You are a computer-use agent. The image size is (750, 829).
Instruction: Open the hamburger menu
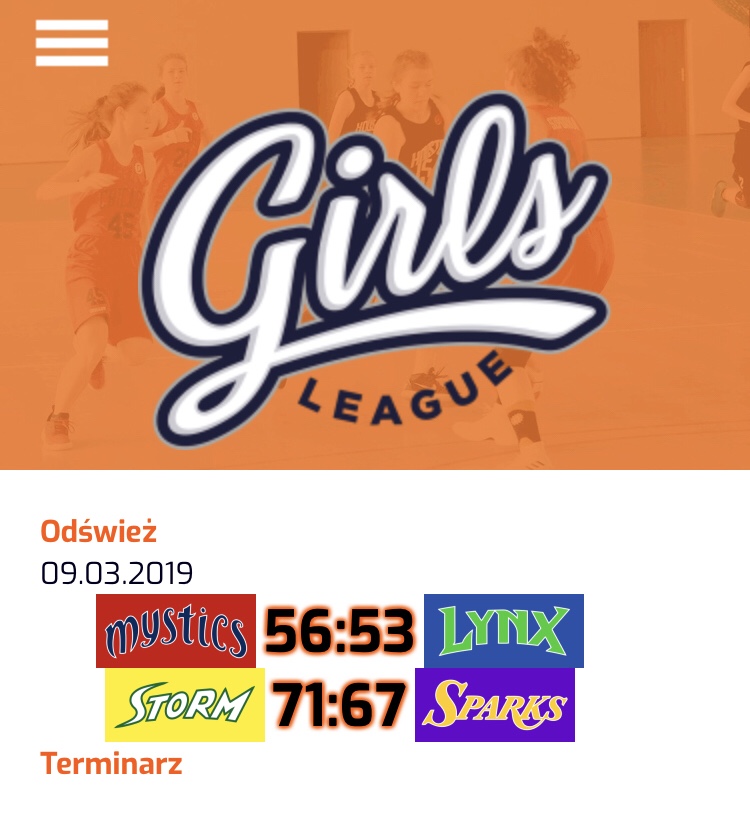(x=71, y=43)
